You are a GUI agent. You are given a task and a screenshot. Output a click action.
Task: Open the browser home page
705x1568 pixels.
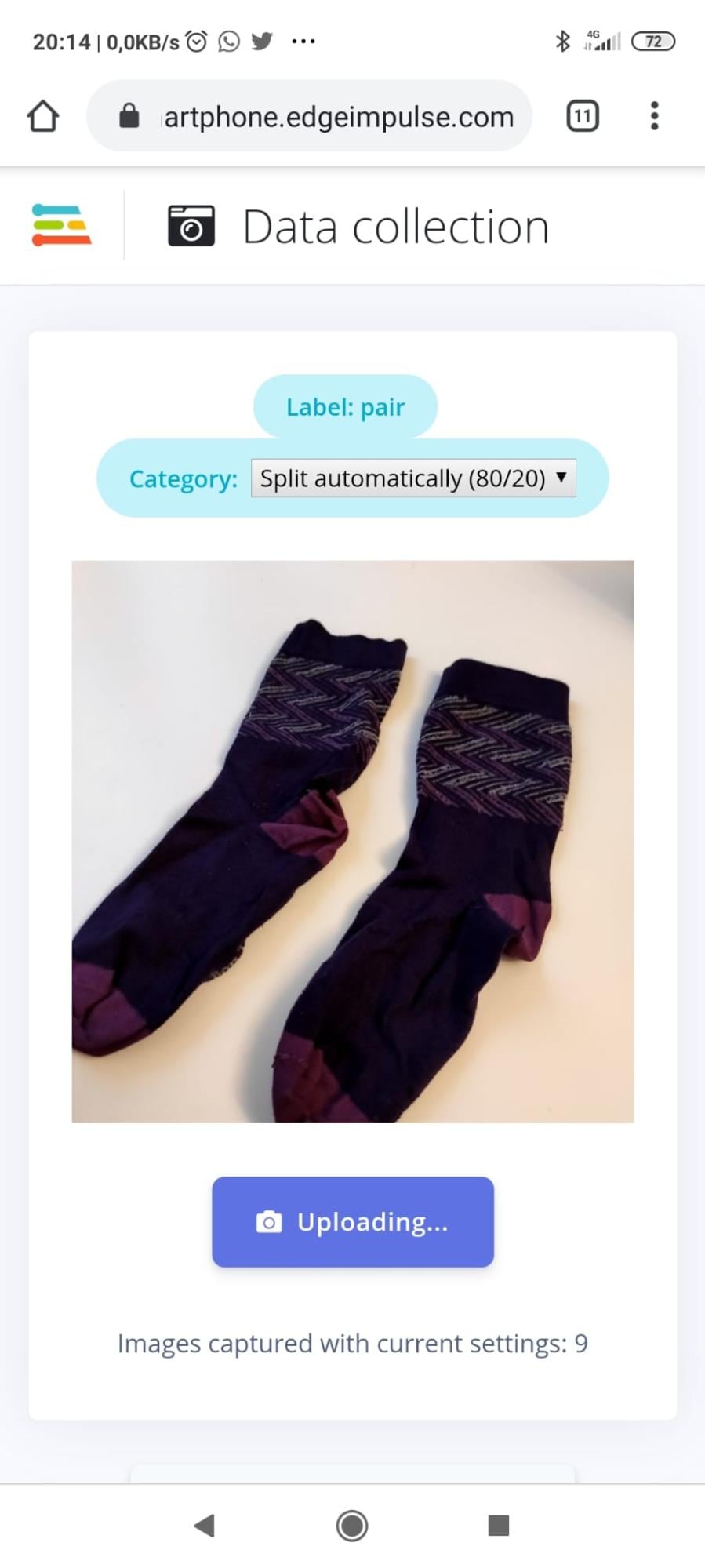(43, 116)
